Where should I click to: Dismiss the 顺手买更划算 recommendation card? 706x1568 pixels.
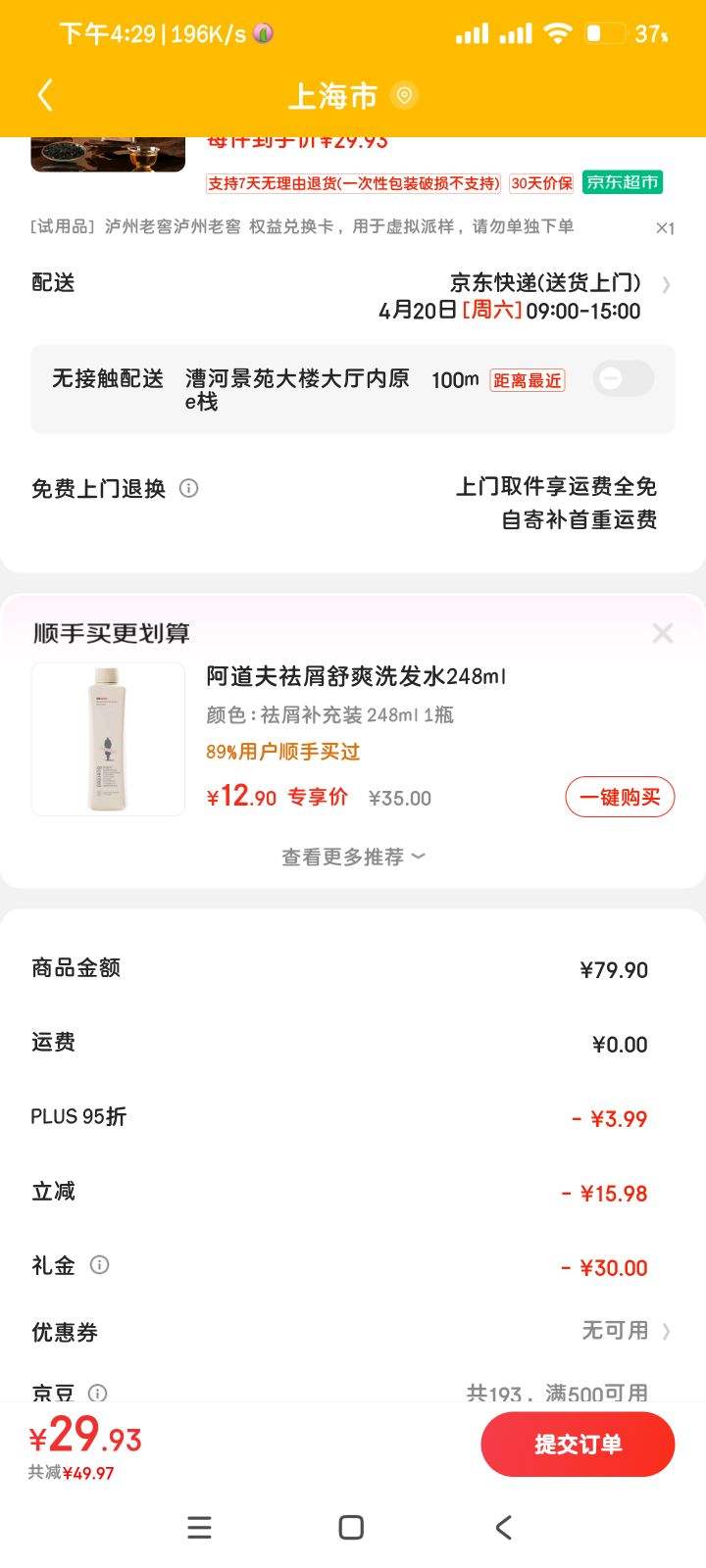[663, 633]
